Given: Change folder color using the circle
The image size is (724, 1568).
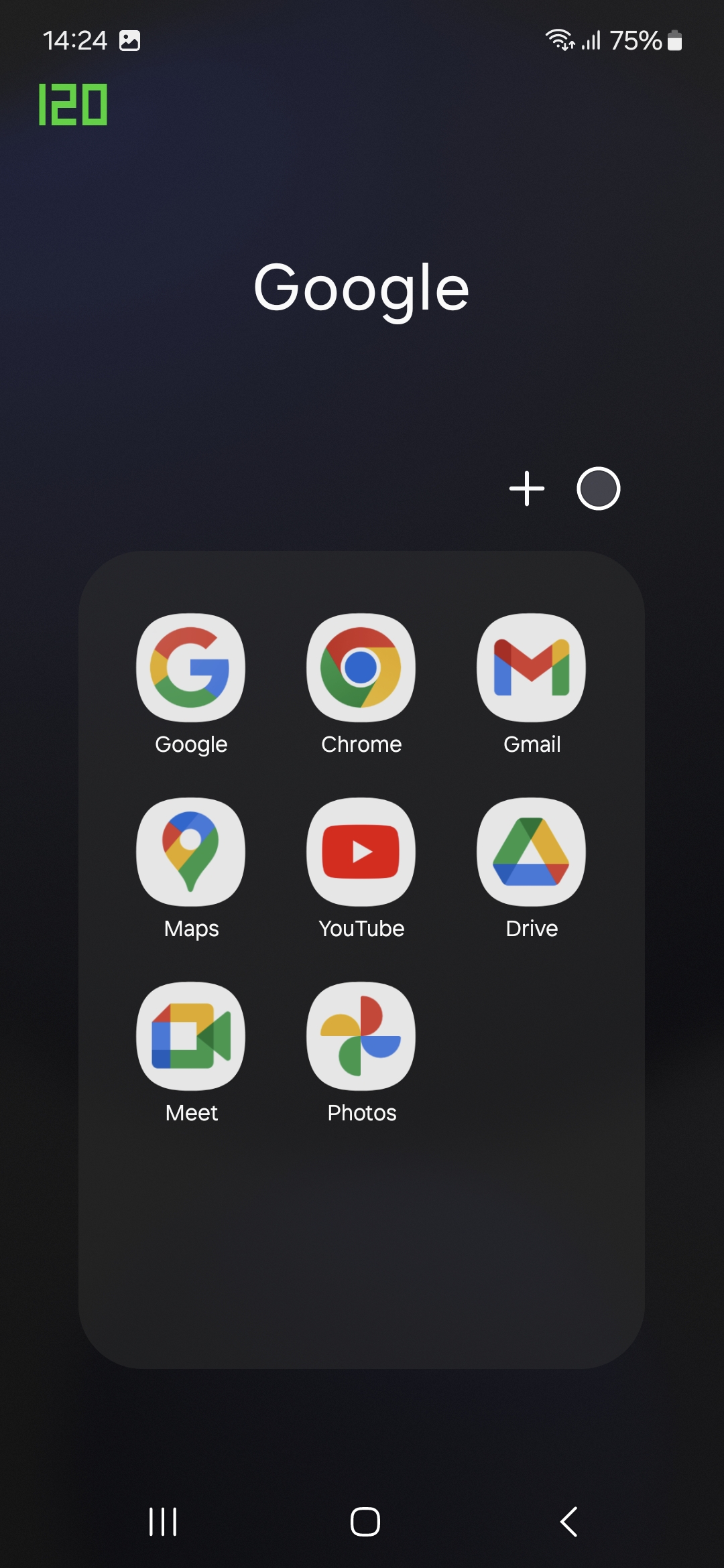Looking at the screenshot, I should (599, 488).
